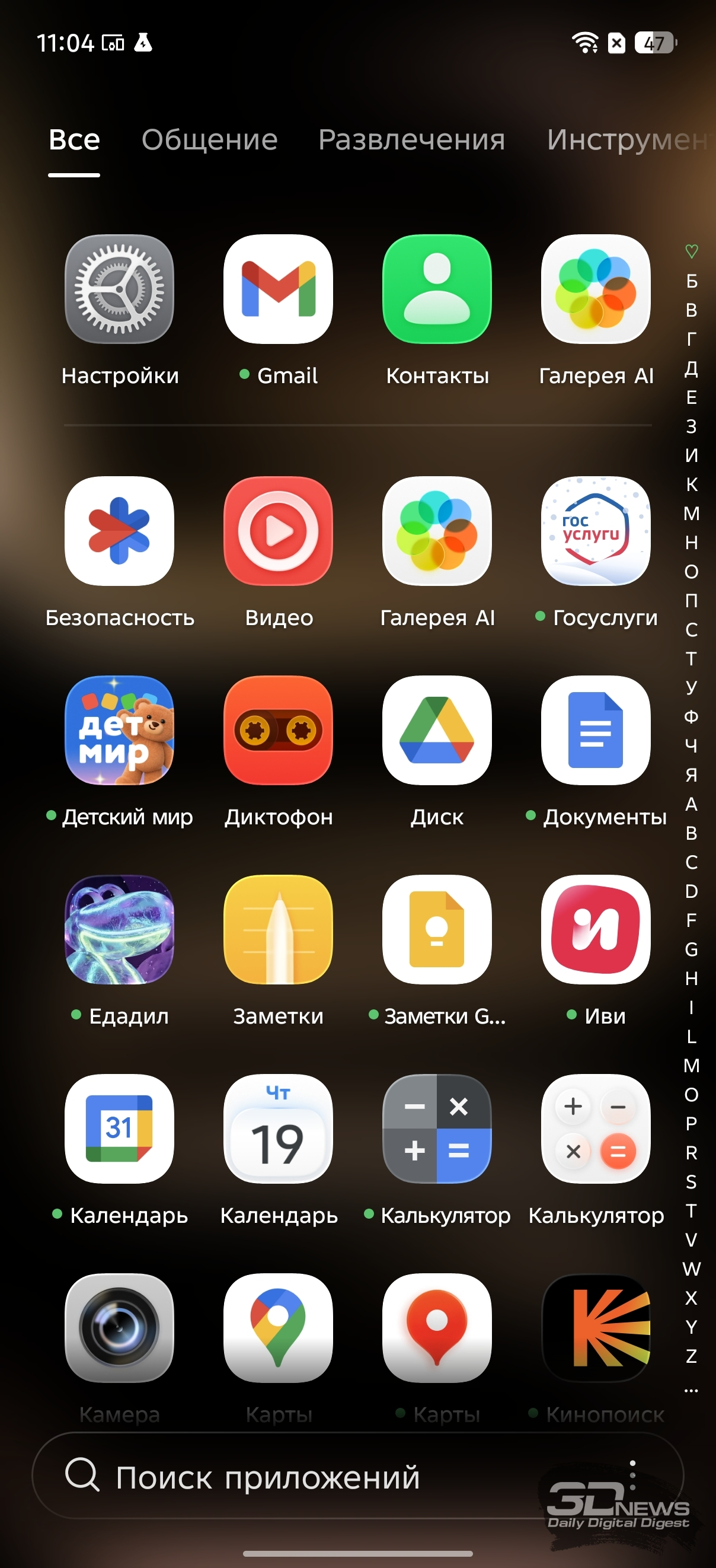Launch the Видео app
This screenshot has width=716, height=1568.
pyautogui.click(x=278, y=531)
